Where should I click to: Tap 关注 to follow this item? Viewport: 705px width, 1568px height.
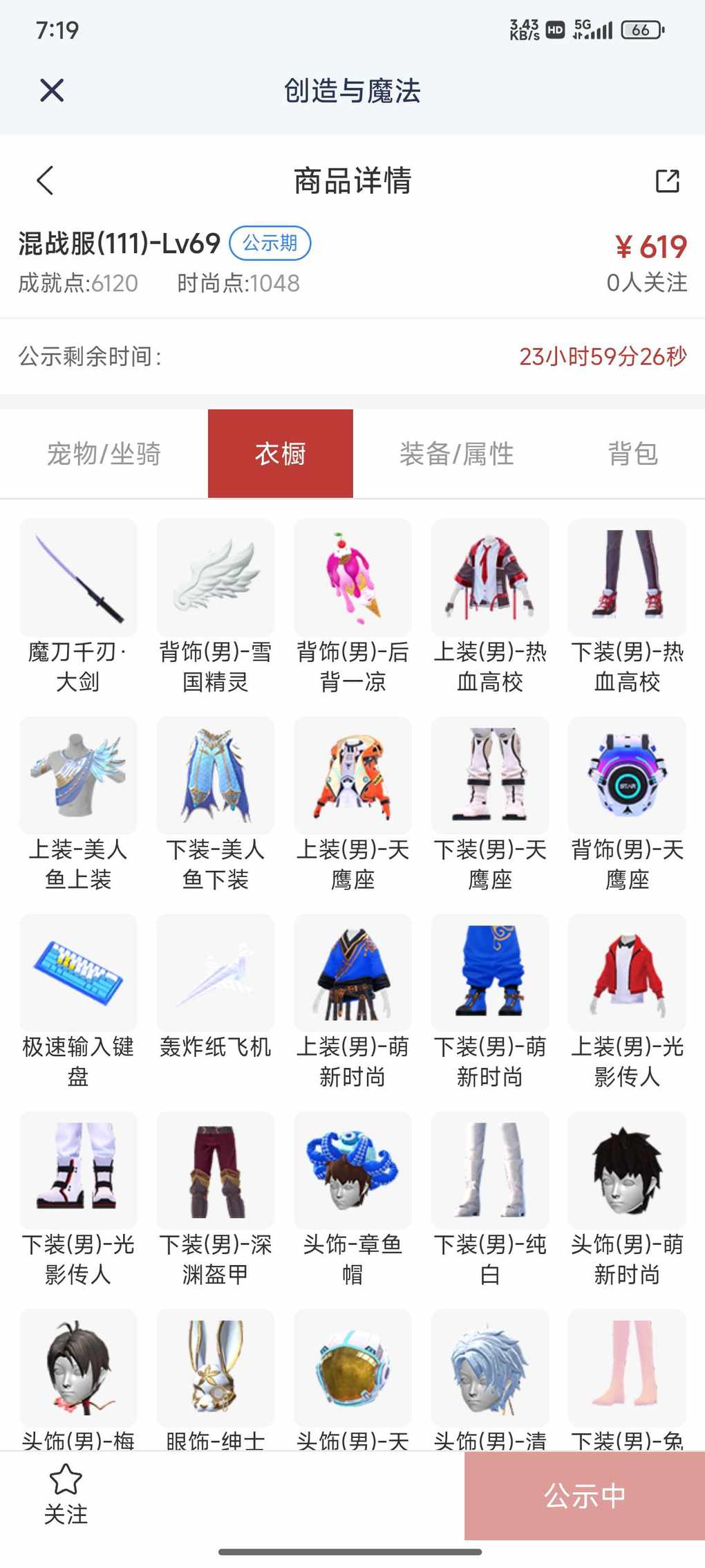[66, 1496]
